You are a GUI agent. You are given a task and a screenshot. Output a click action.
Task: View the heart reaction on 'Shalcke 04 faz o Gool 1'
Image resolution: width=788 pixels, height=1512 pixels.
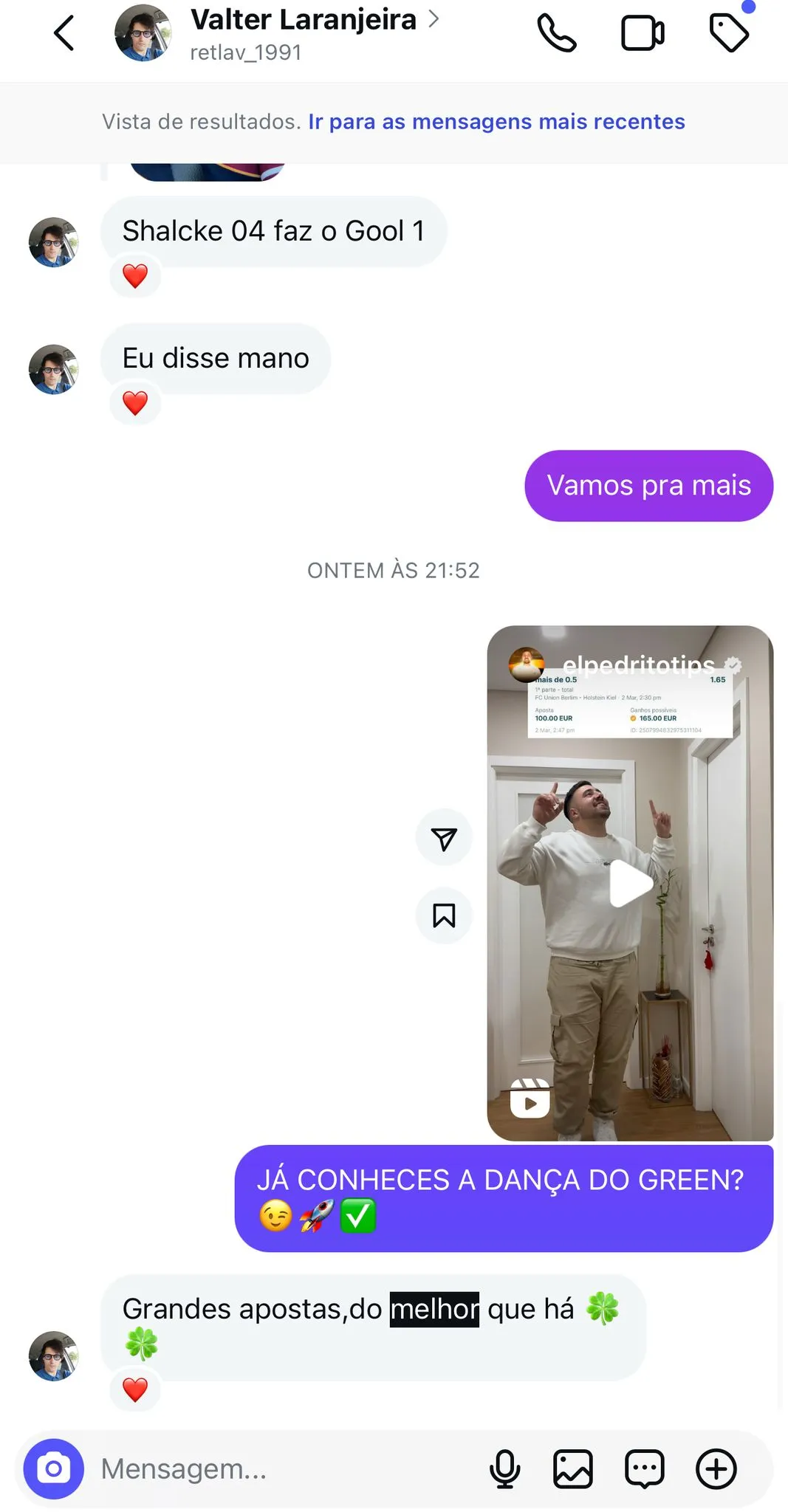[x=135, y=277]
